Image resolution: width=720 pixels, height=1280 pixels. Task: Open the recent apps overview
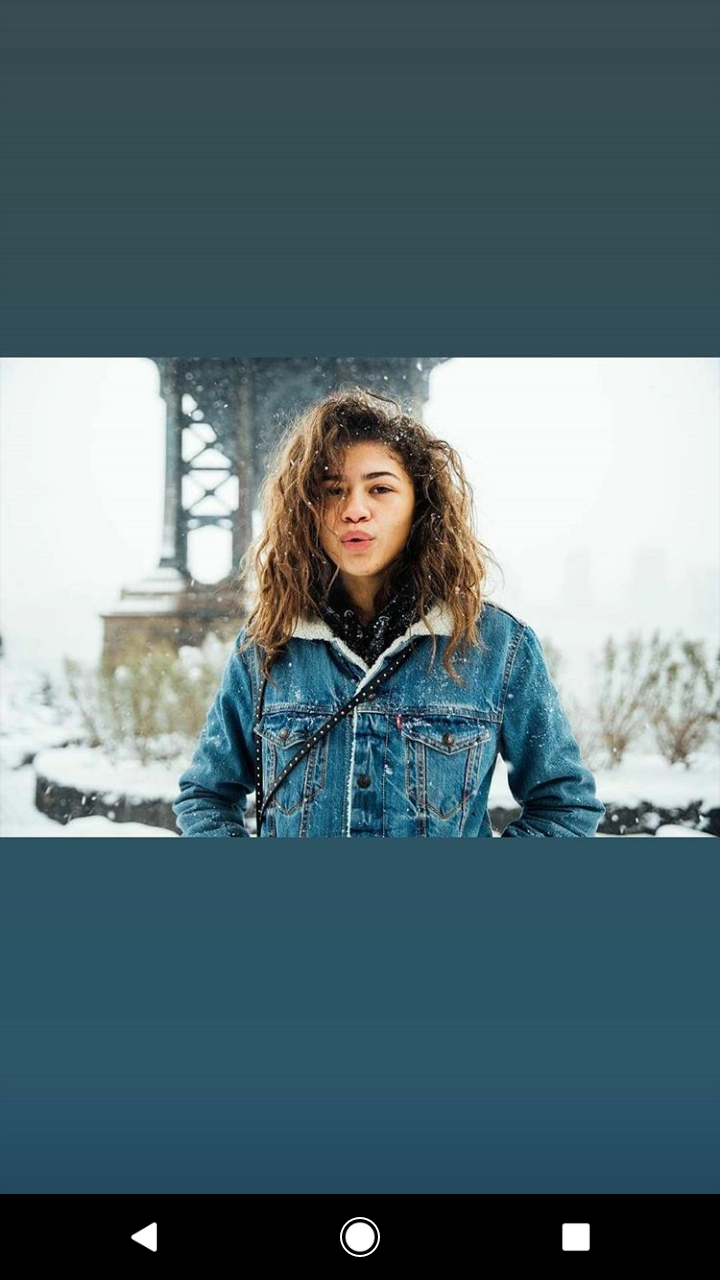[575, 1237]
